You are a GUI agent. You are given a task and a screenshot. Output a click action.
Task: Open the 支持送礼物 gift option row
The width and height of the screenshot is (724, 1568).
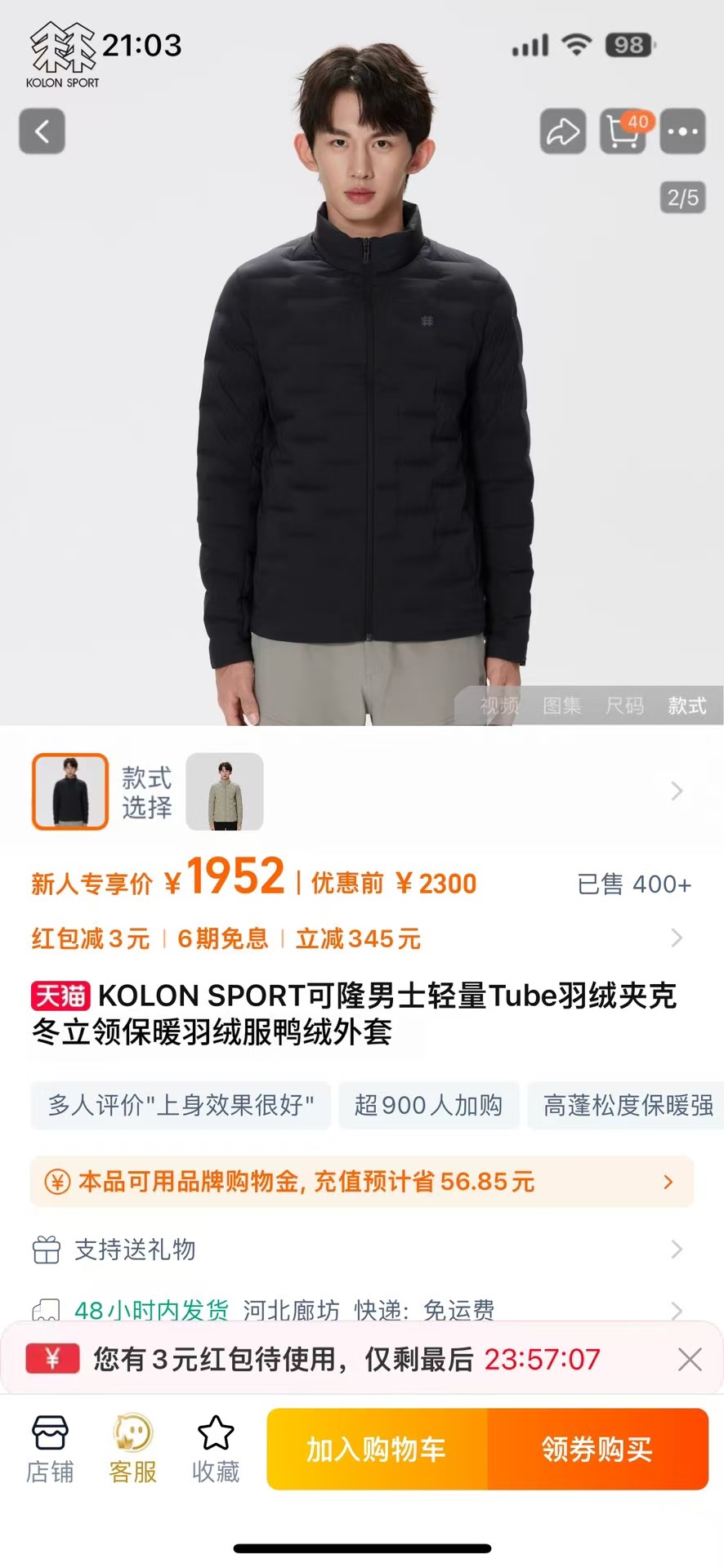[x=358, y=1249]
